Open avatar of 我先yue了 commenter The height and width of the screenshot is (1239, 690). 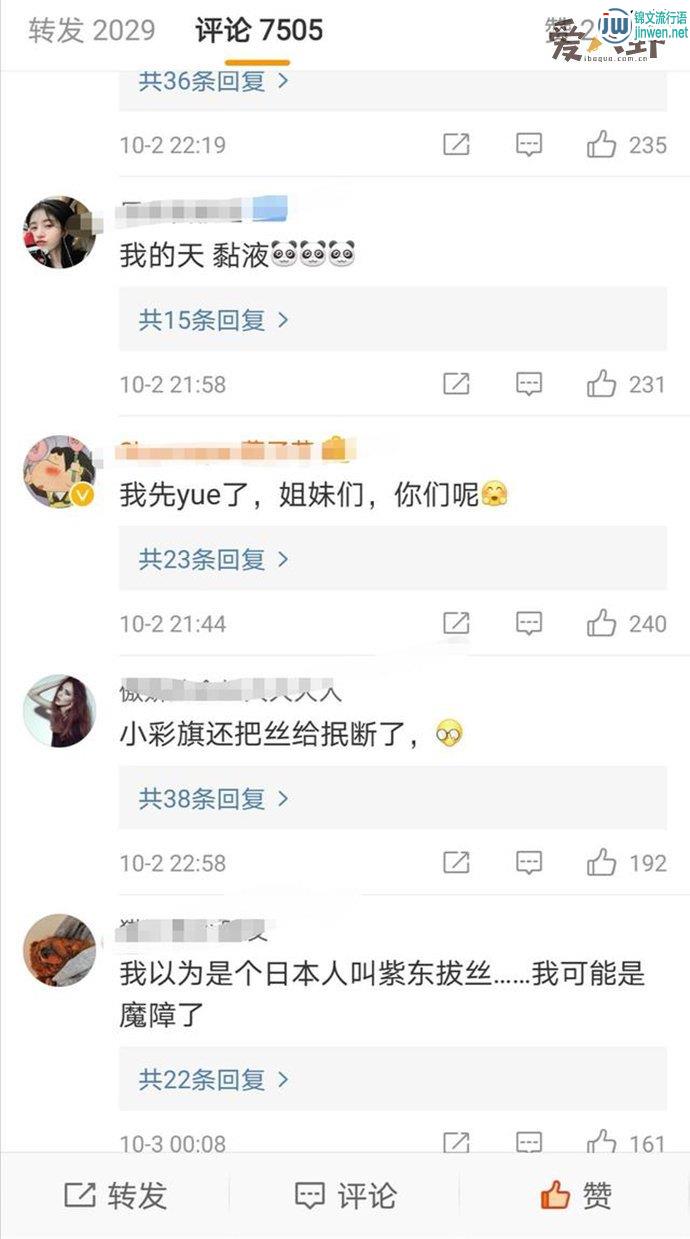(x=59, y=471)
